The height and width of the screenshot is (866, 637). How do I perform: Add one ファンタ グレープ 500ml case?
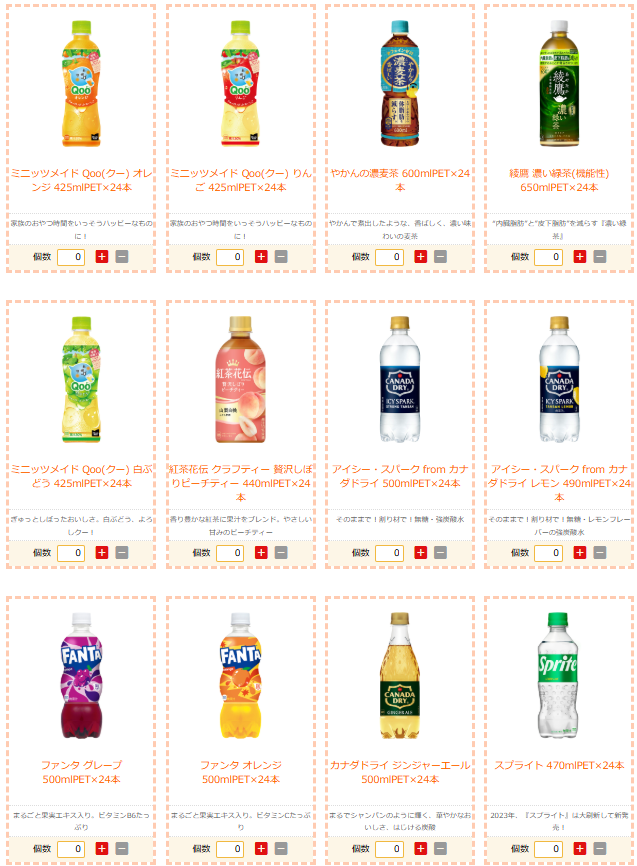coord(102,849)
